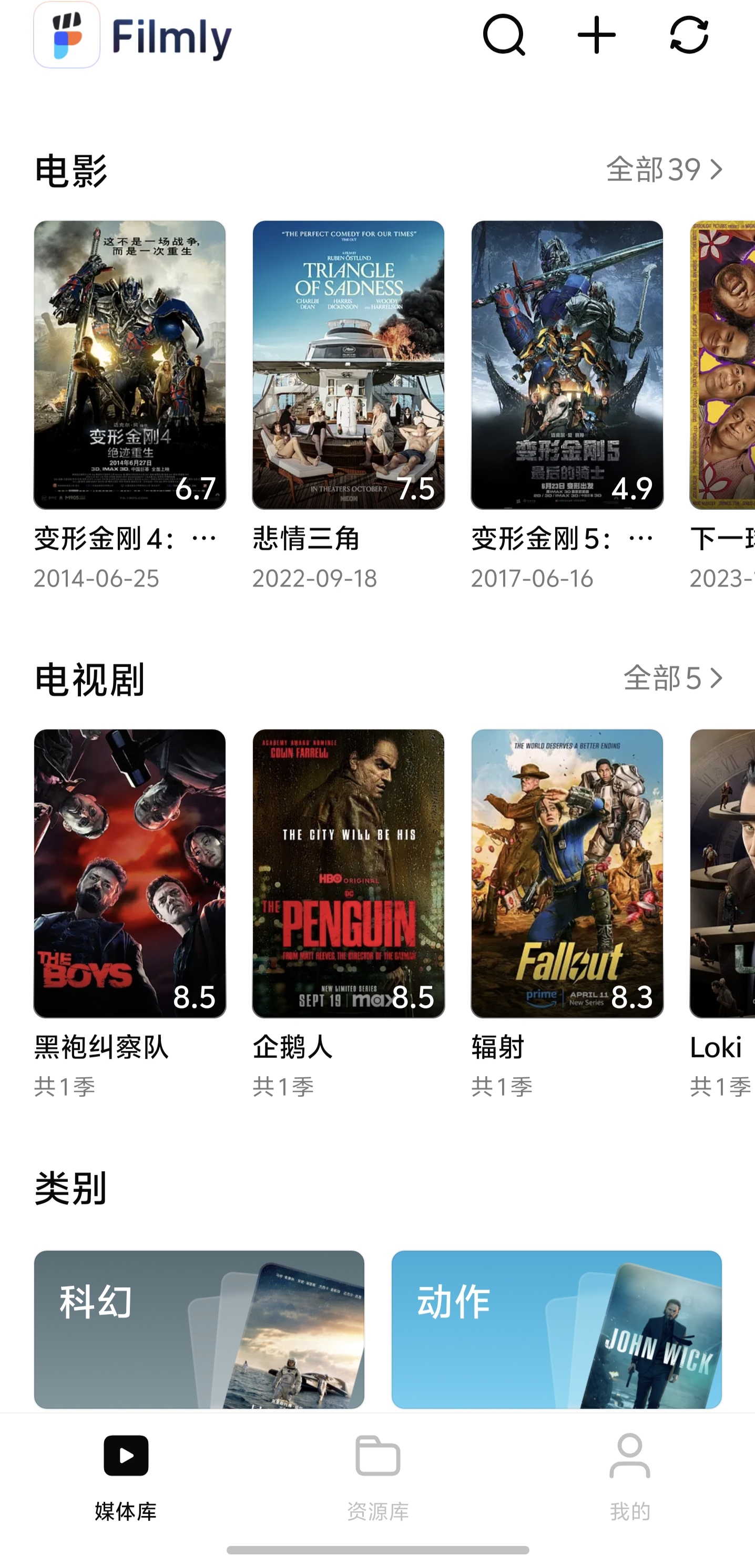Viewport: 755px width, 1568px height.
Task: Open the movie 悲情三角
Action: click(x=348, y=365)
